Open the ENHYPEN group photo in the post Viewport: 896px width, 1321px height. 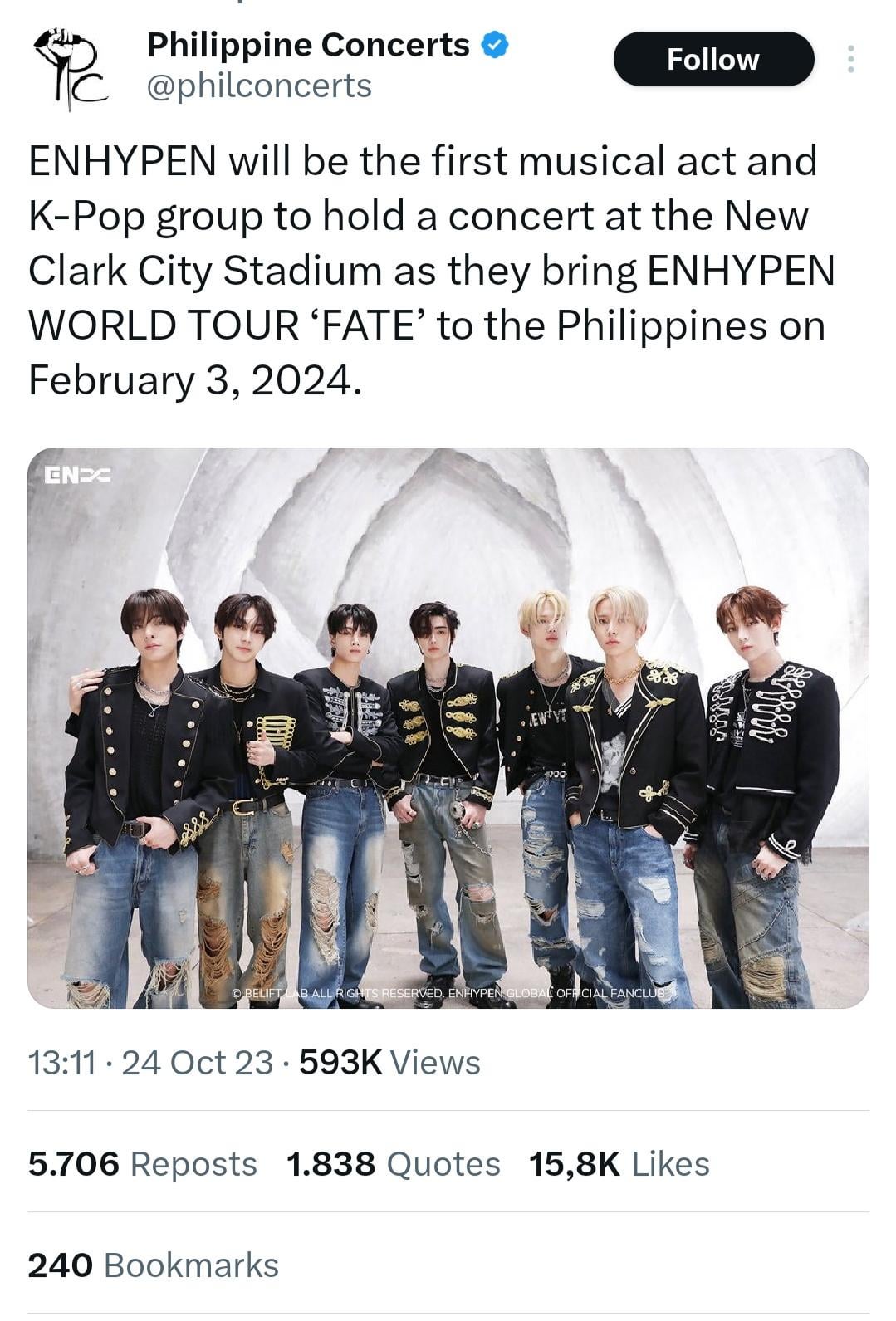click(448, 727)
